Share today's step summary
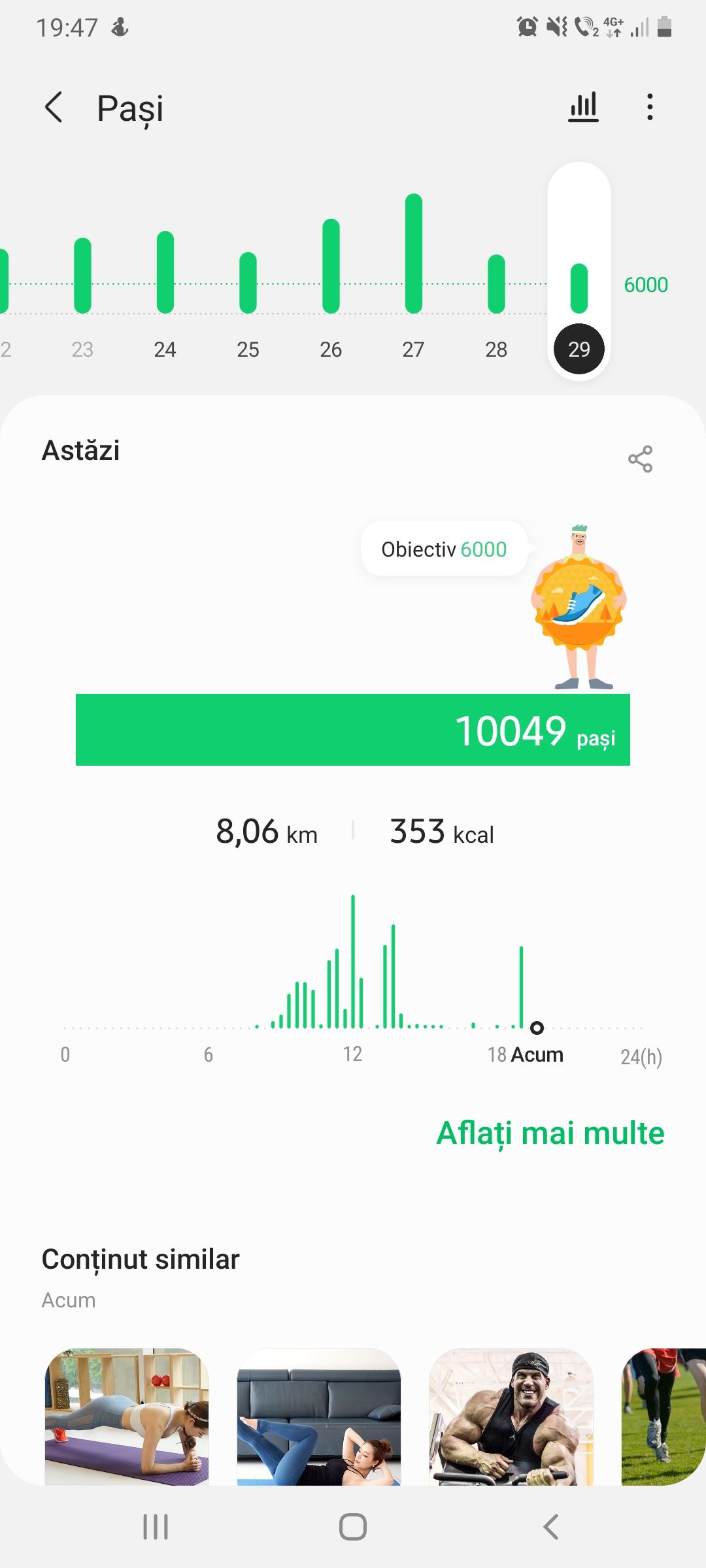 click(x=640, y=459)
